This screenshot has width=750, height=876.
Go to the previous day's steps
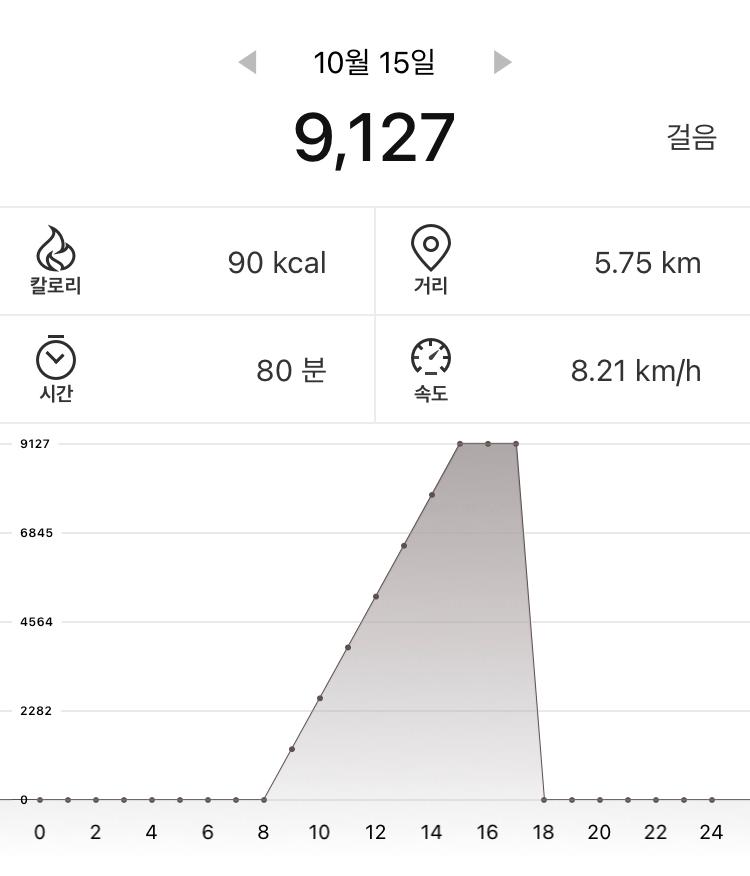[248, 63]
